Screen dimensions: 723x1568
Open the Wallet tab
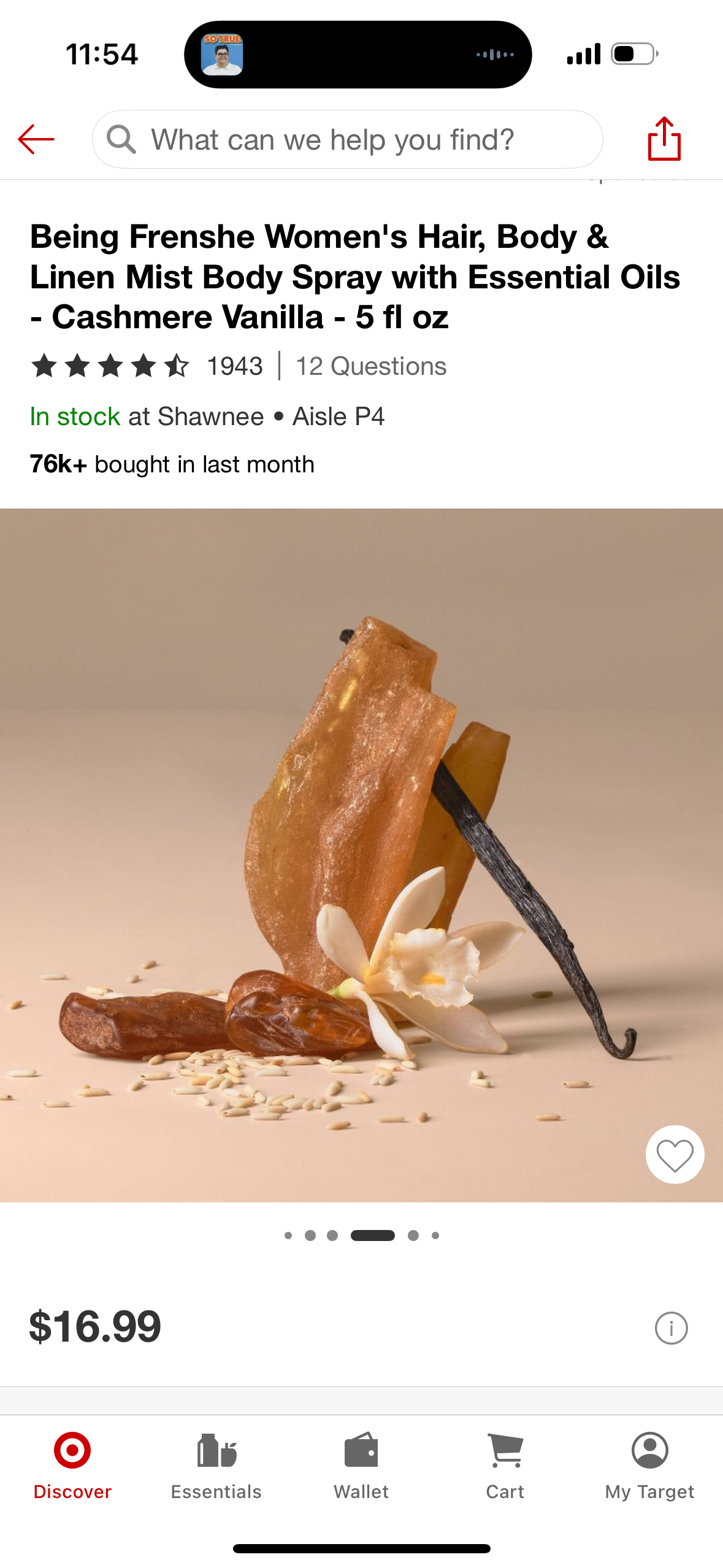point(361,1467)
